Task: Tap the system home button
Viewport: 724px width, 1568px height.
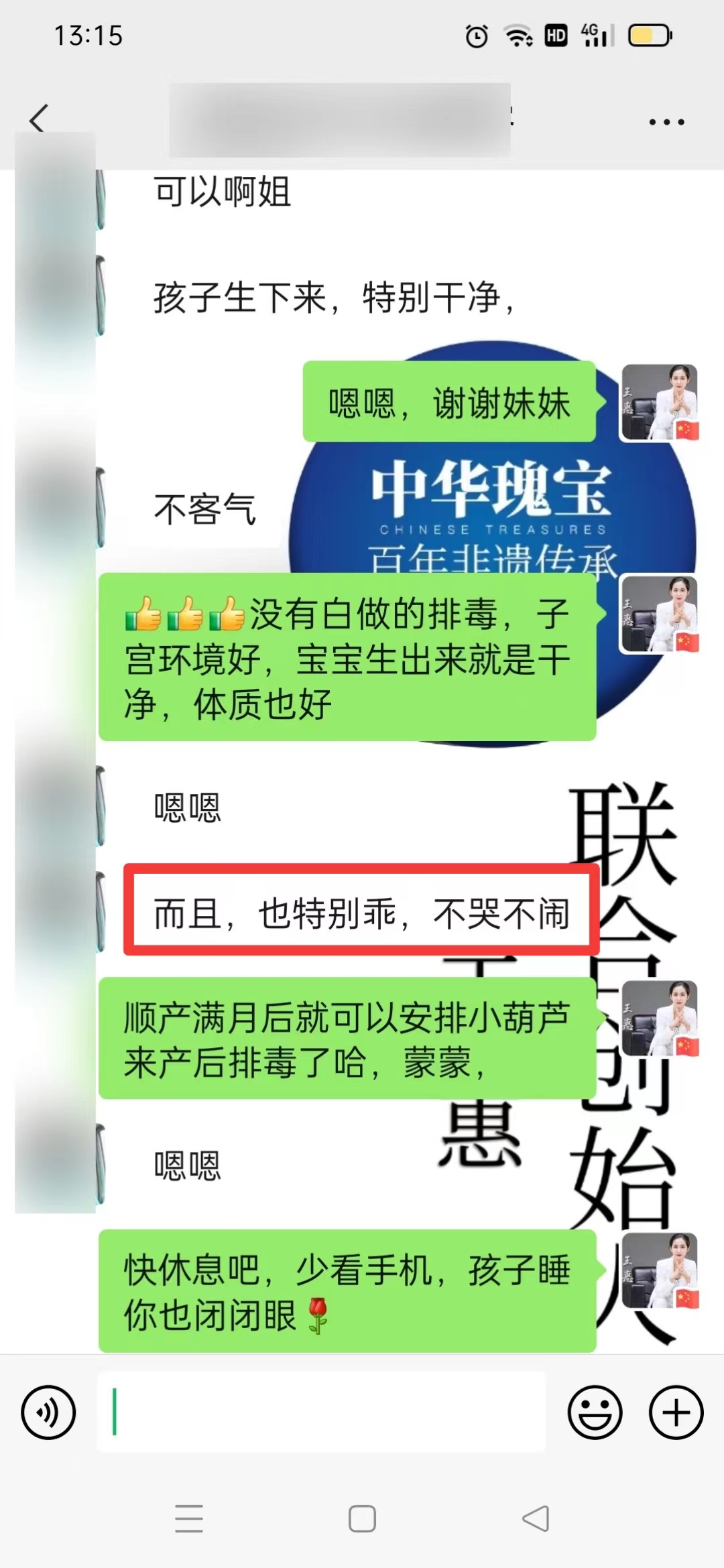Action: 362,1518
